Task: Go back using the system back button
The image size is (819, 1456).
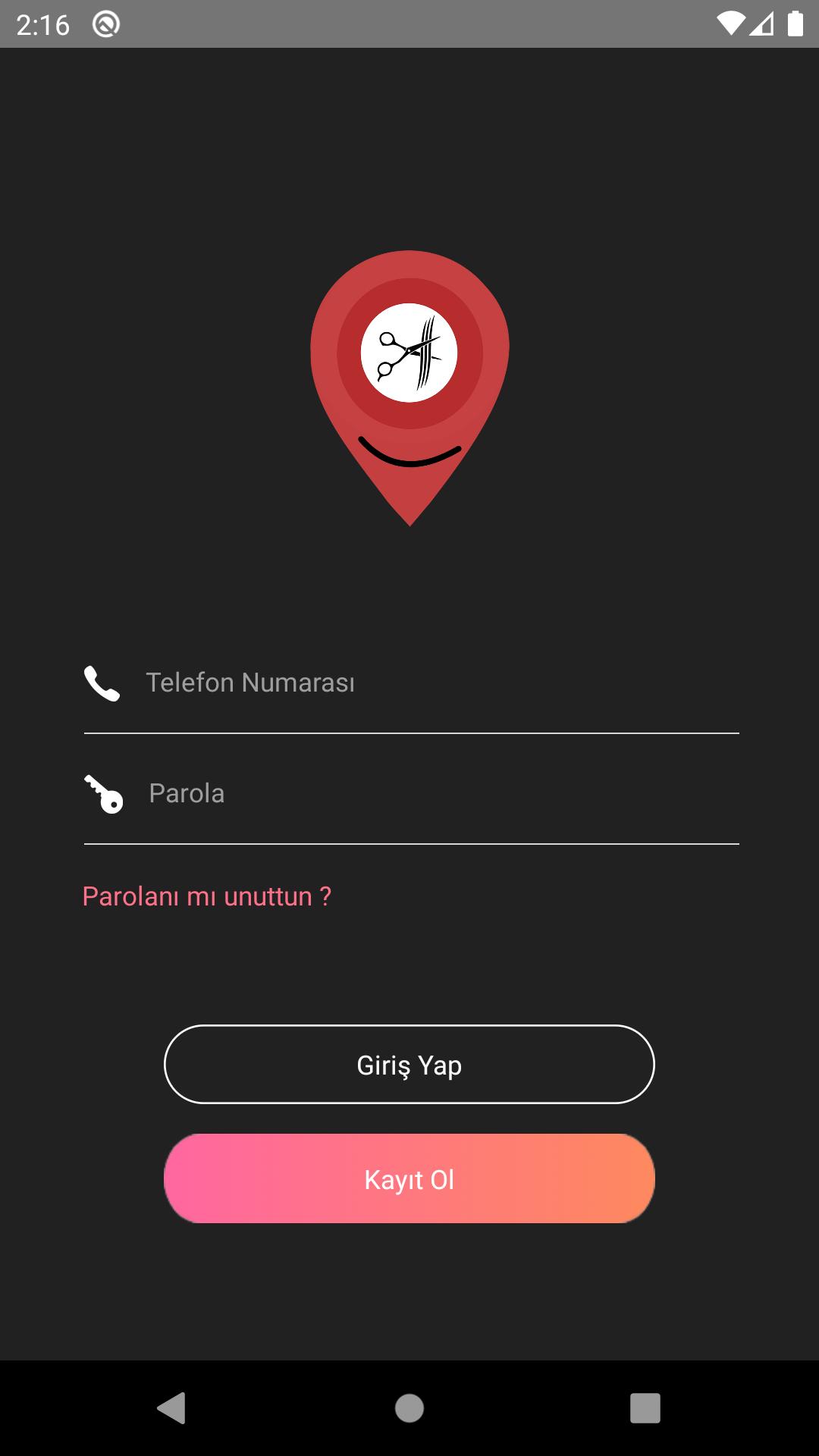Action: pos(171,1408)
